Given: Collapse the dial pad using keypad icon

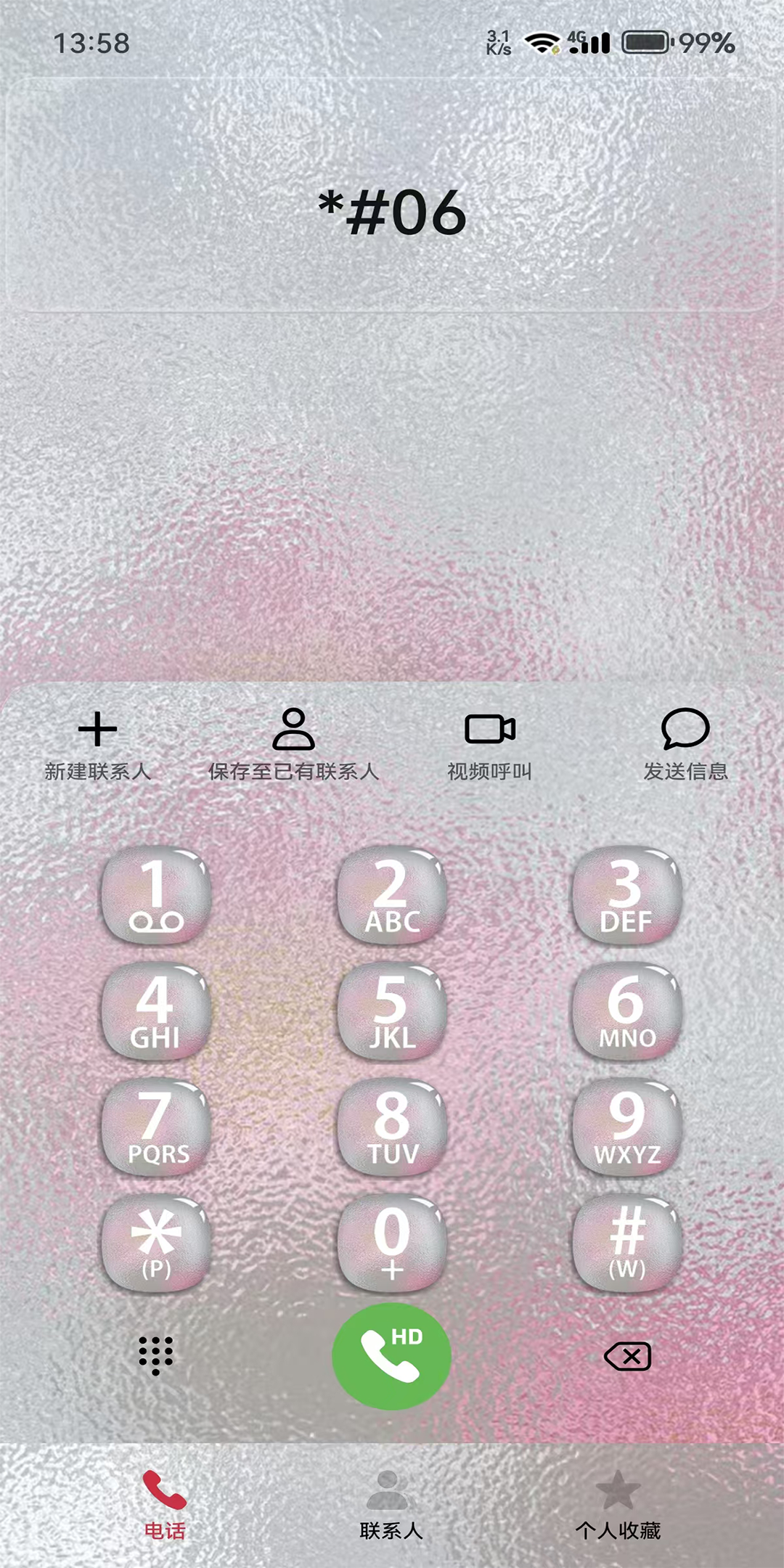Looking at the screenshot, I should 156,1355.
